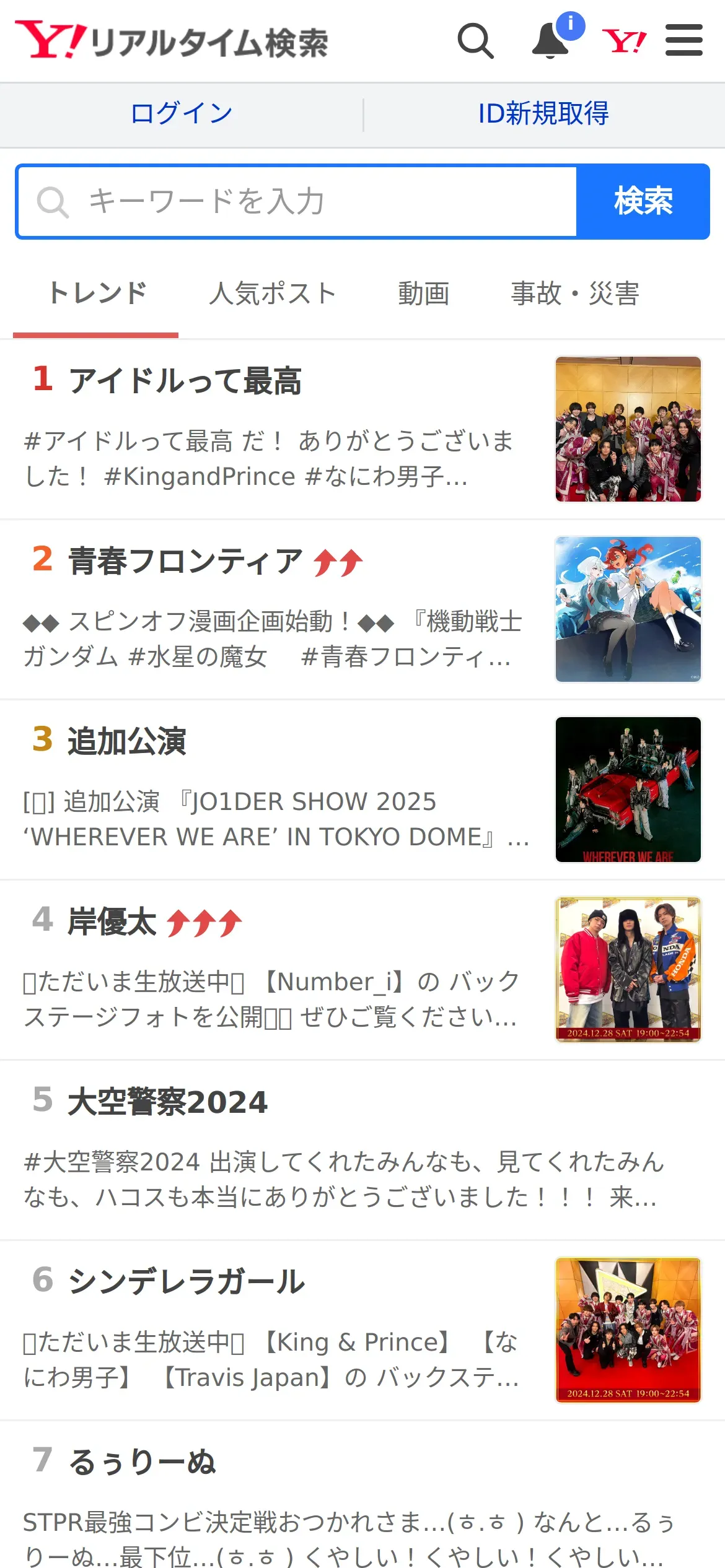Open trend アイドルって最高
The height and width of the screenshot is (1568, 725).
pyautogui.click(x=185, y=381)
